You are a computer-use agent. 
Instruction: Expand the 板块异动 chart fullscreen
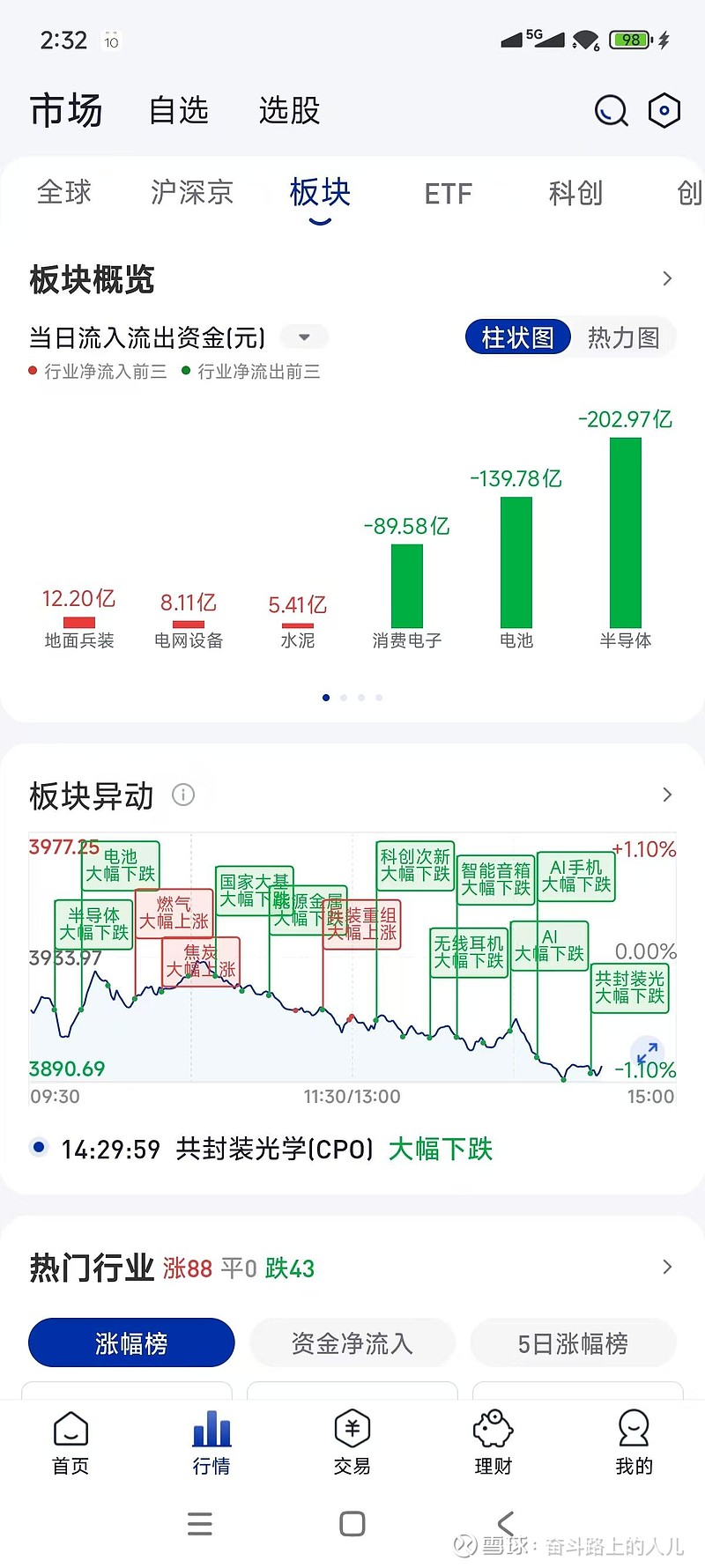(x=648, y=1053)
